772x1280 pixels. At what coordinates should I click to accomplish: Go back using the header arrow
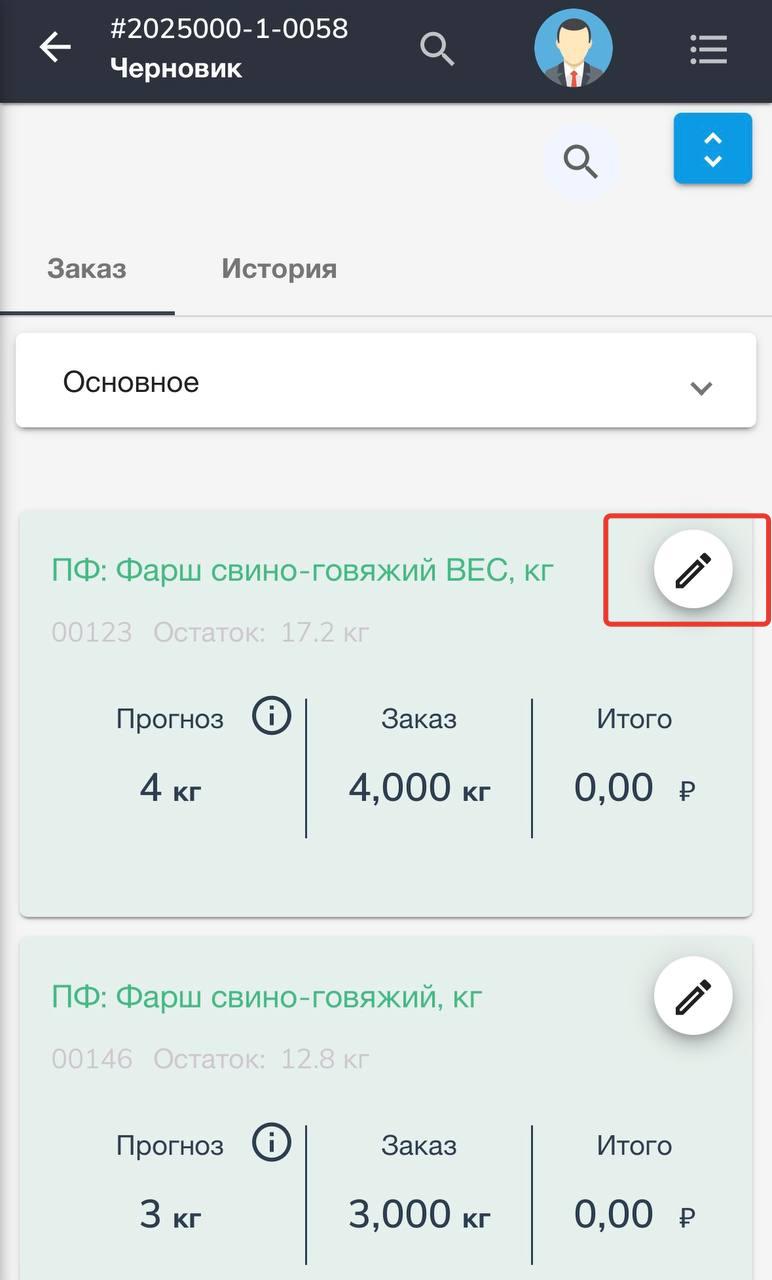[x=55, y=47]
